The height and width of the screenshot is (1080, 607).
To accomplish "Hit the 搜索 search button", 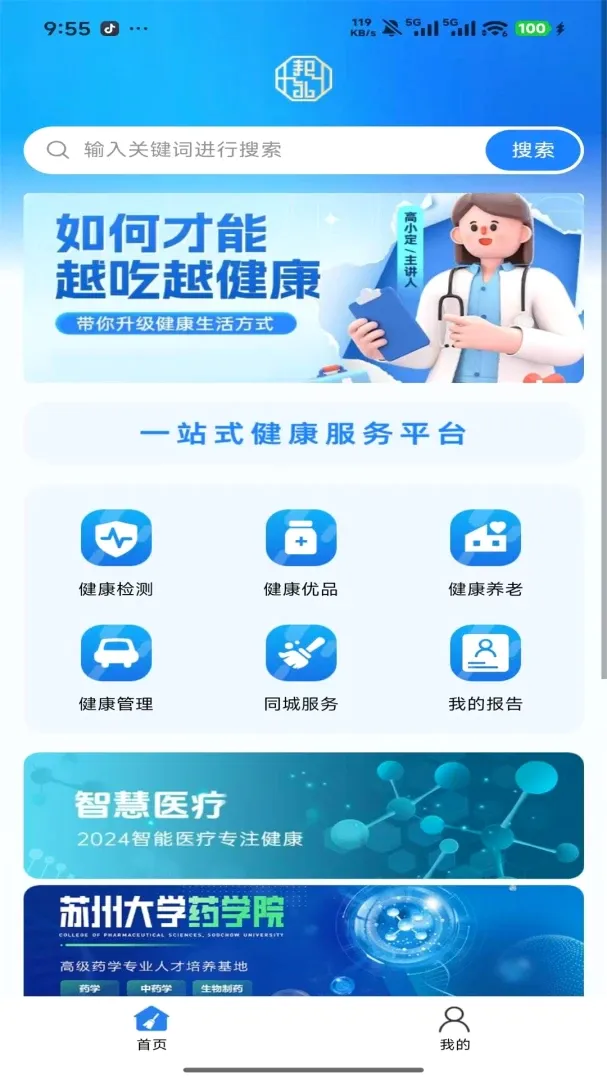I will pos(533,150).
